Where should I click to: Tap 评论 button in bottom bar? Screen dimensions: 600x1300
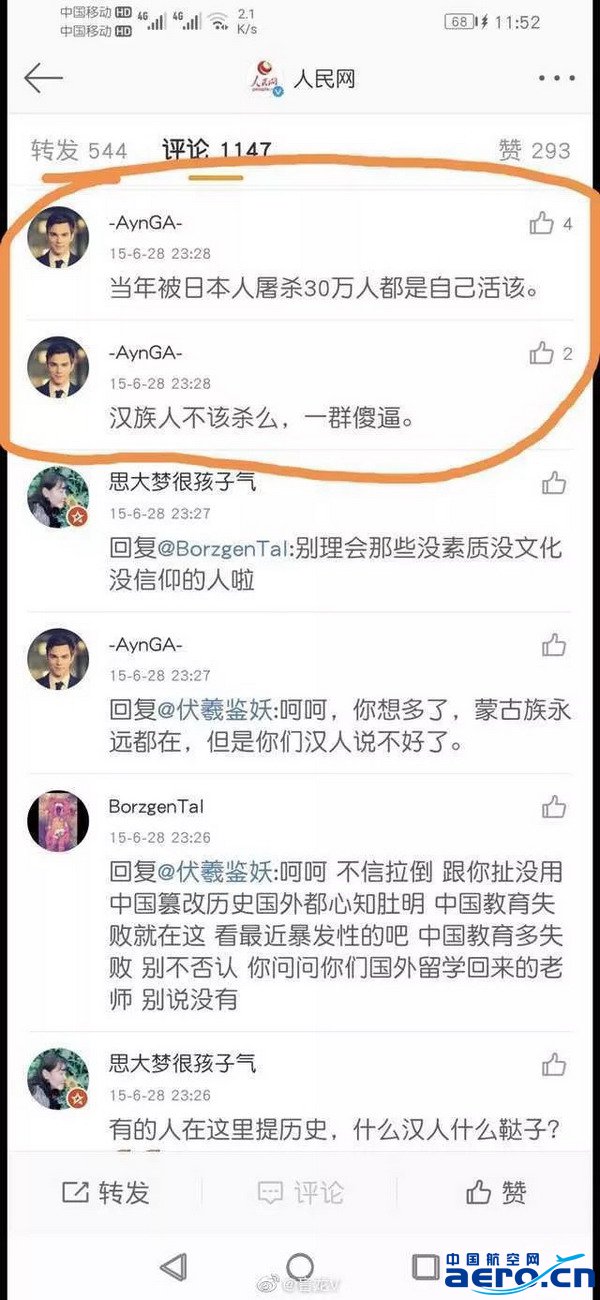click(x=300, y=1192)
